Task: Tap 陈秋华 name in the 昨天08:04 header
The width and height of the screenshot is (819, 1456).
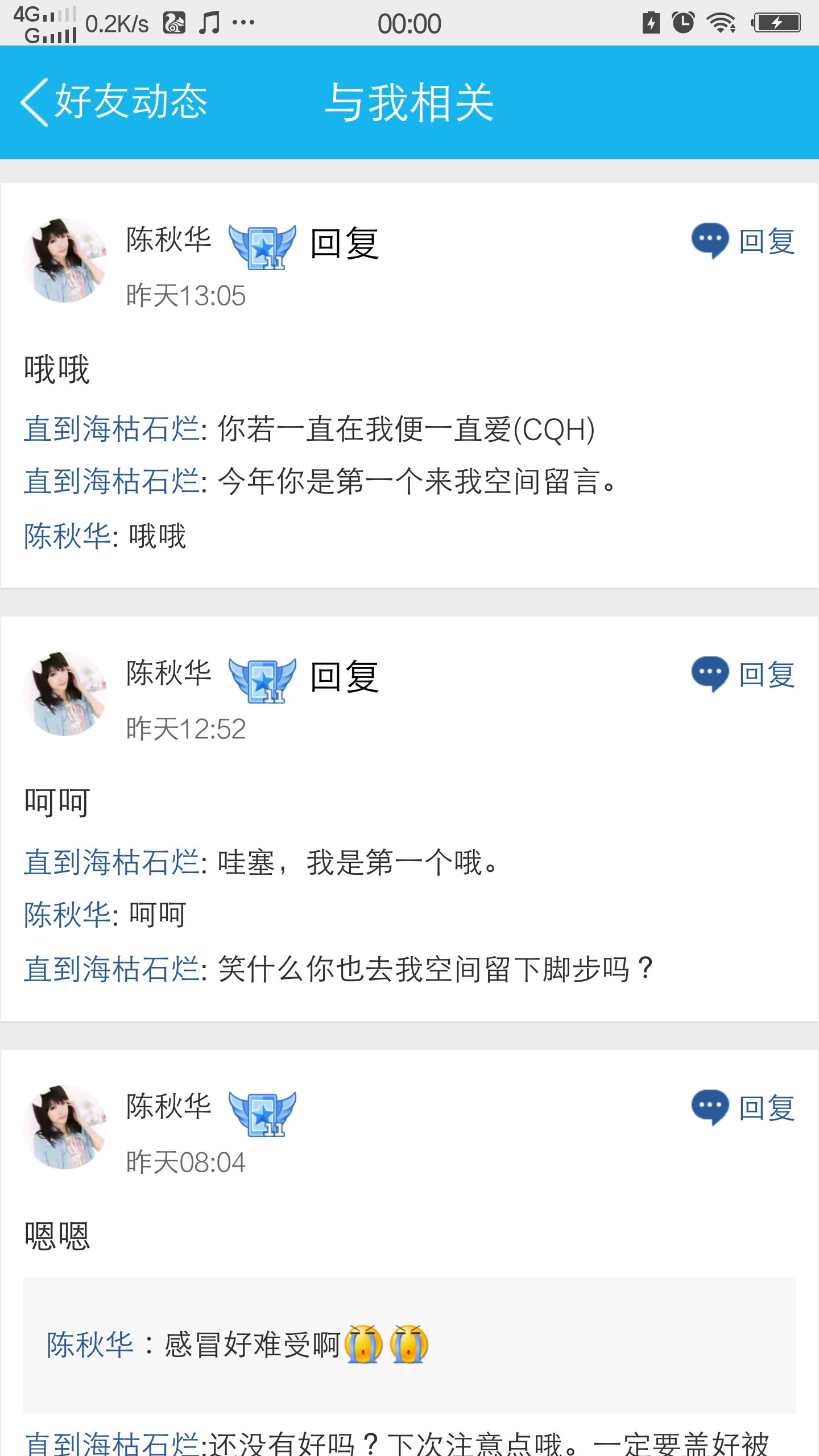Action: click(169, 1106)
